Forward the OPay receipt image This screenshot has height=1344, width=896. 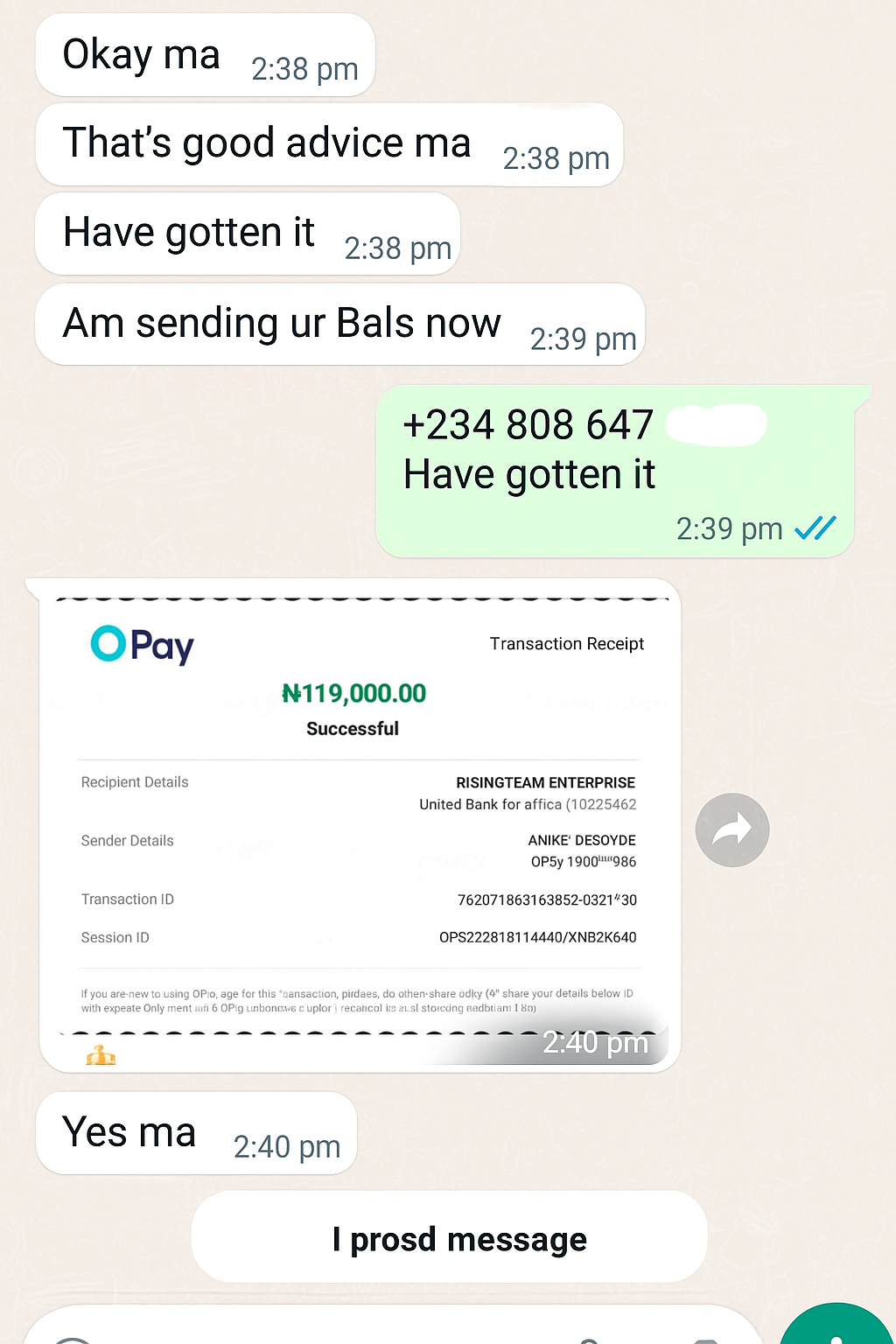731,829
